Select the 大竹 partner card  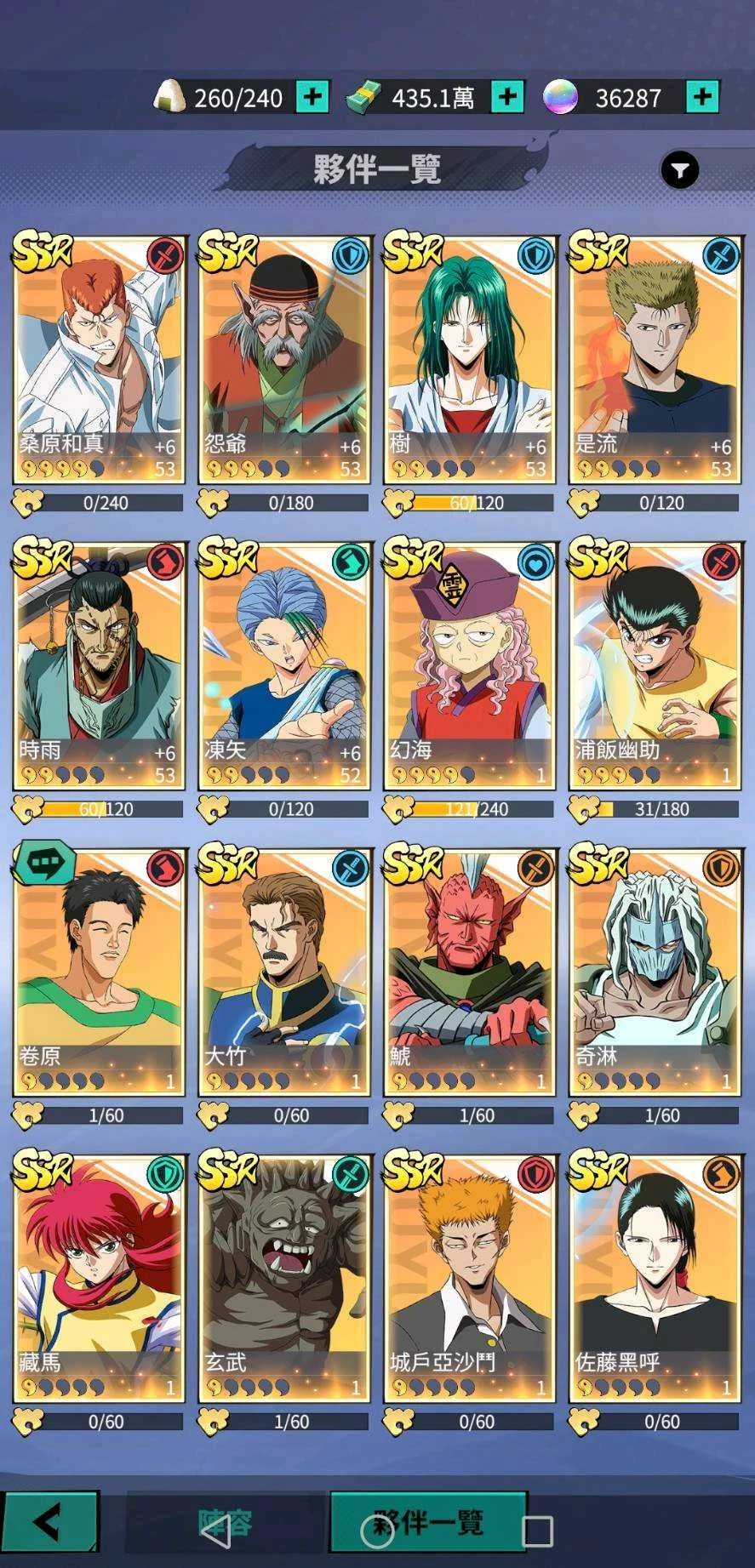click(x=284, y=972)
